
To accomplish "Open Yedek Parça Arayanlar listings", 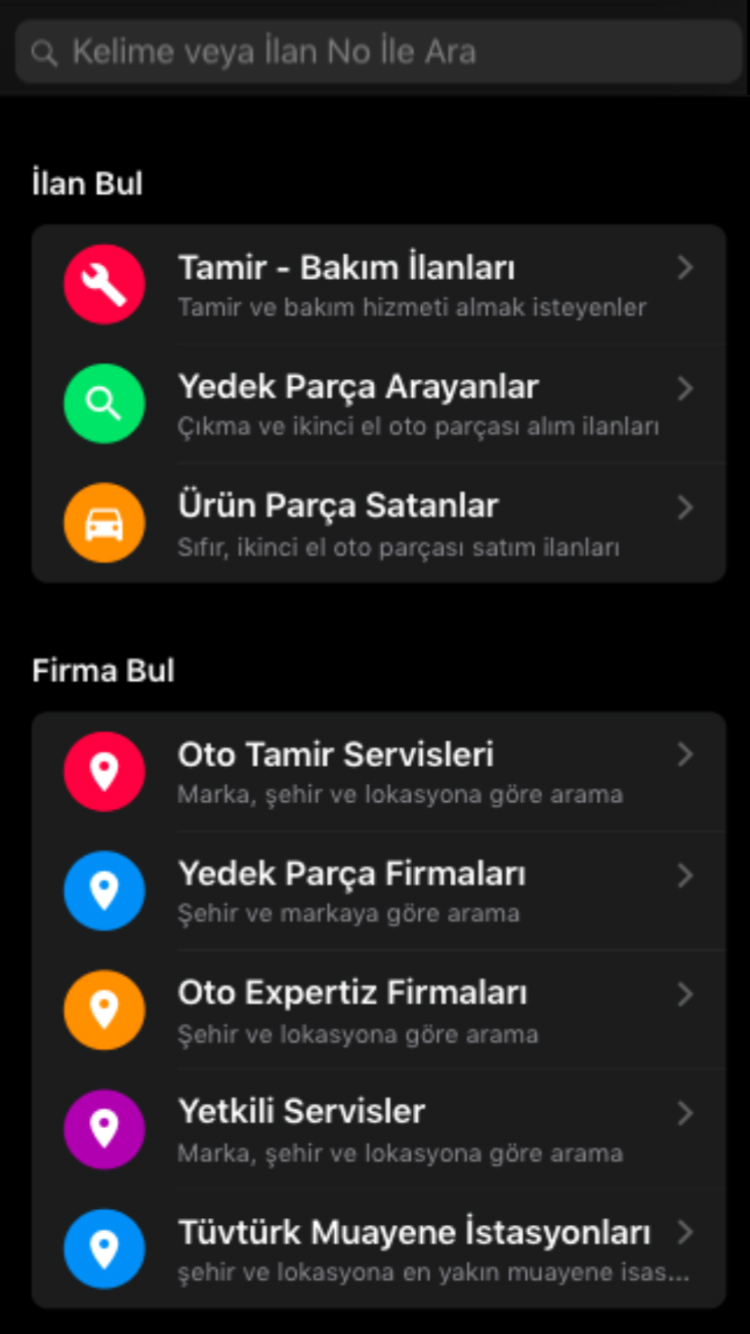I will pyautogui.click(x=378, y=404).
